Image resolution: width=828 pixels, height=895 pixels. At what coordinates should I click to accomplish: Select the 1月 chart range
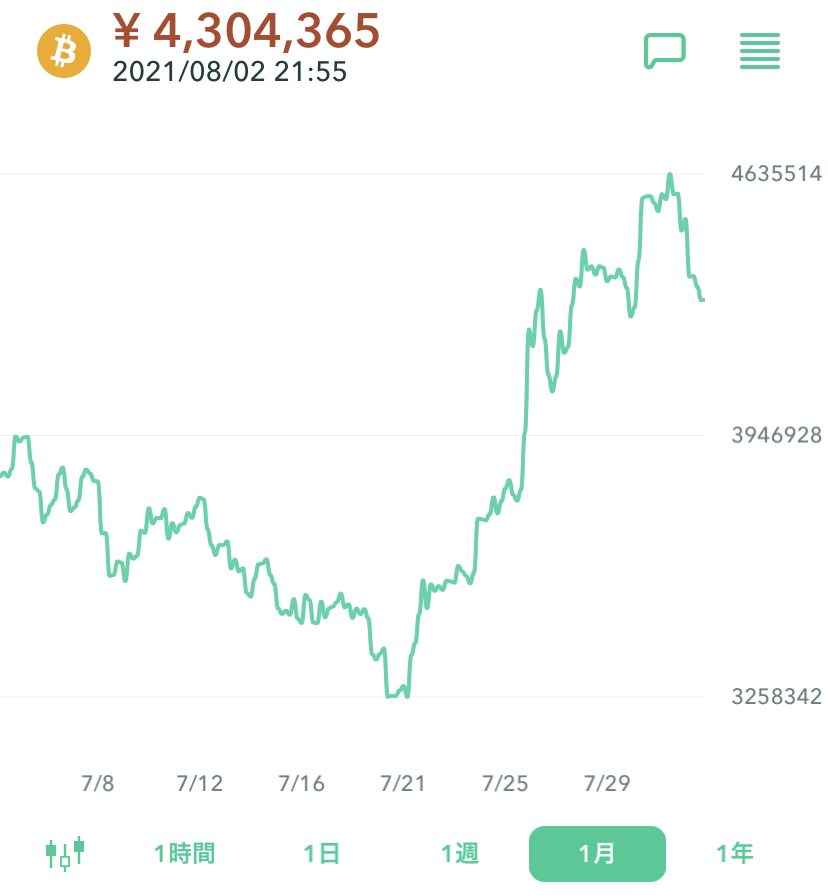point(597,853)
